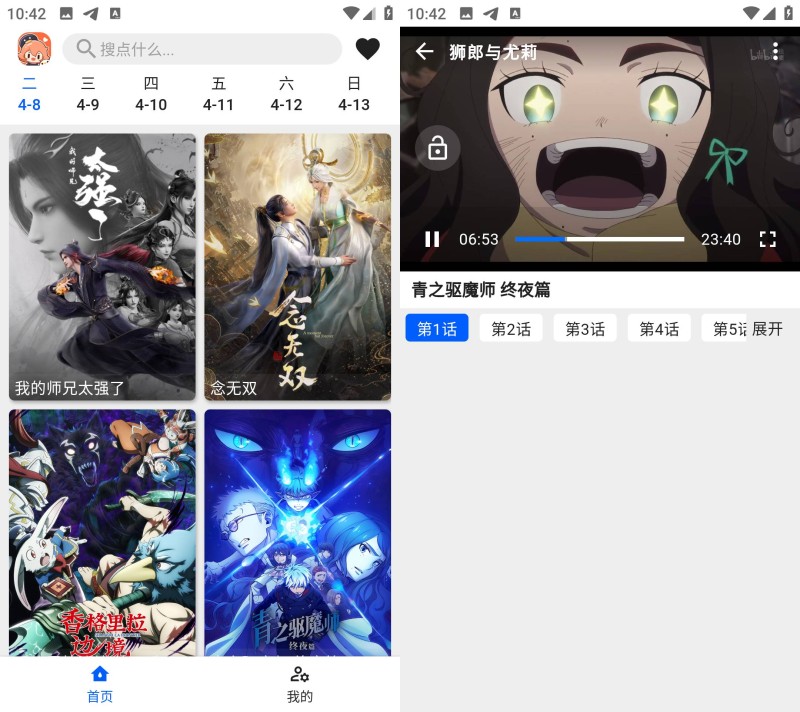
Task: Switch to the 三 4-9 day tab
Action: point(88,94)
